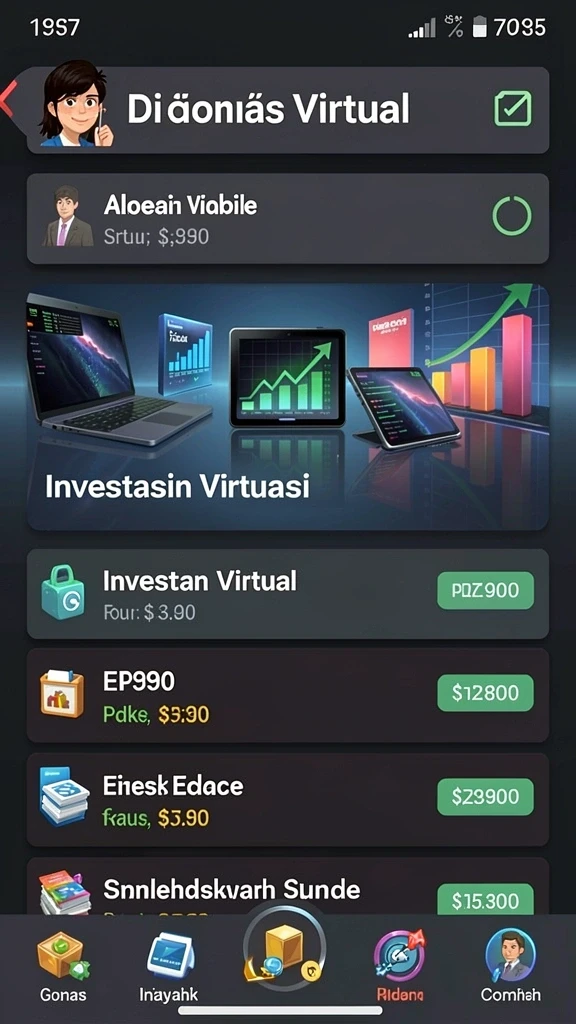This screenshot has height=1024, width=576.
Task: Go back using the red arrow
Action: click(9, 103)
